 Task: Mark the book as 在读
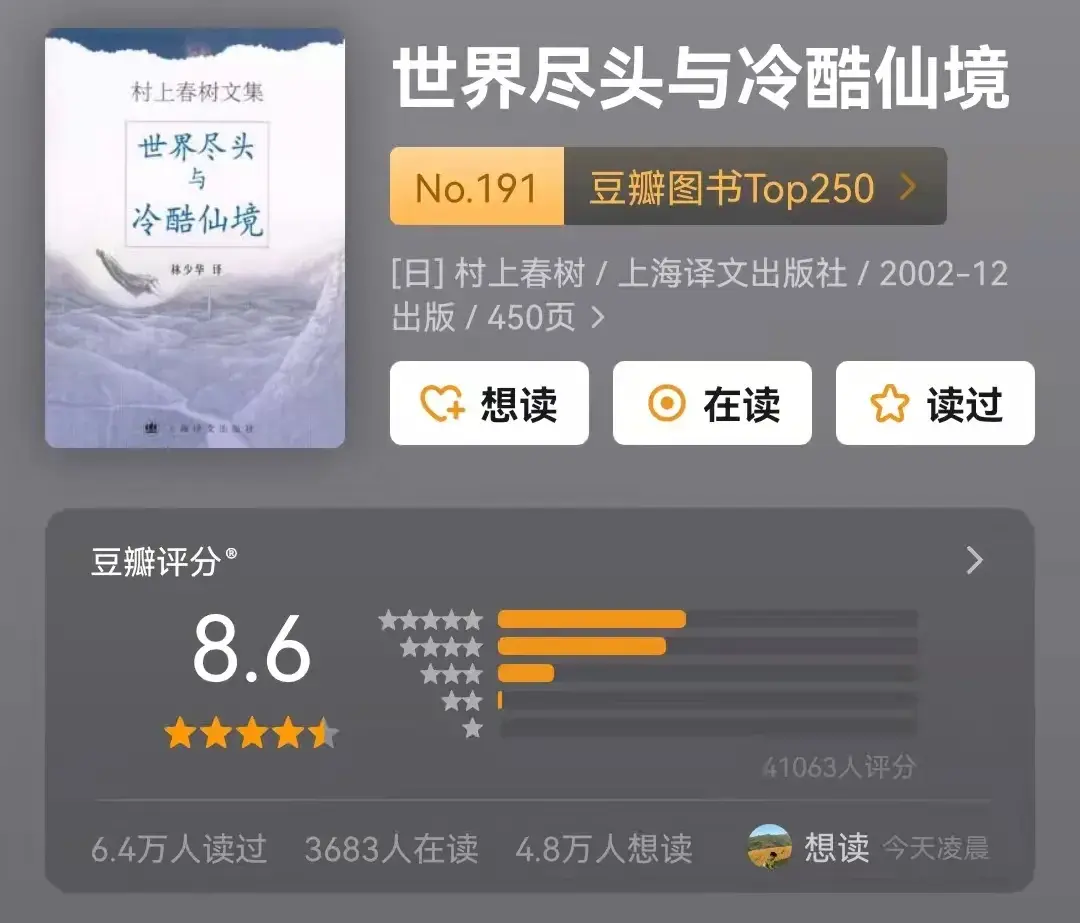(x=712, y=404)
